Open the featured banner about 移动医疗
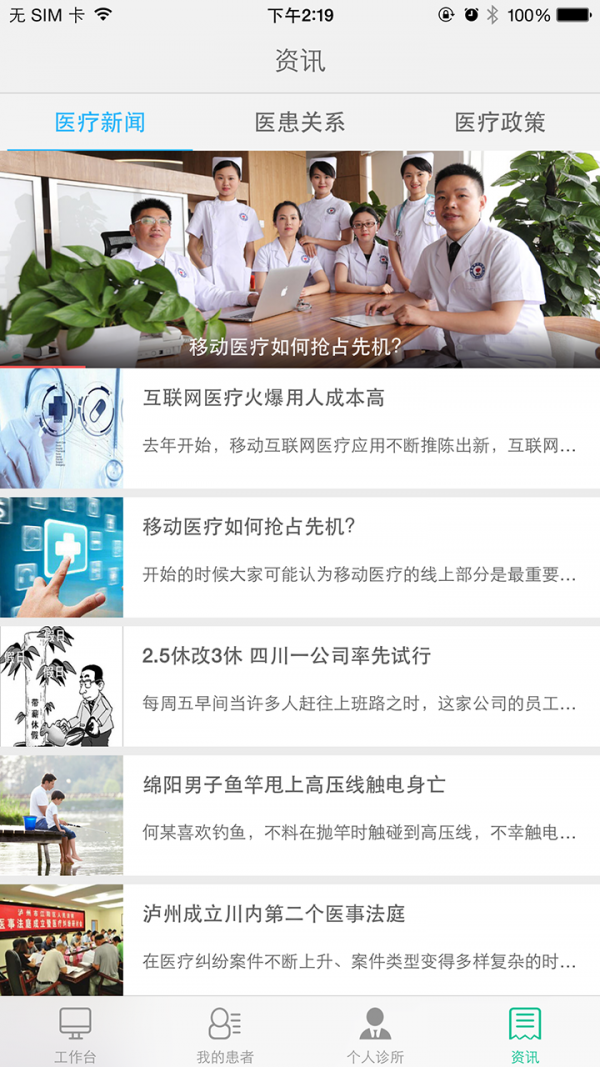The image size is (600, 1067). pyautogui.click(x=300, y=259)
